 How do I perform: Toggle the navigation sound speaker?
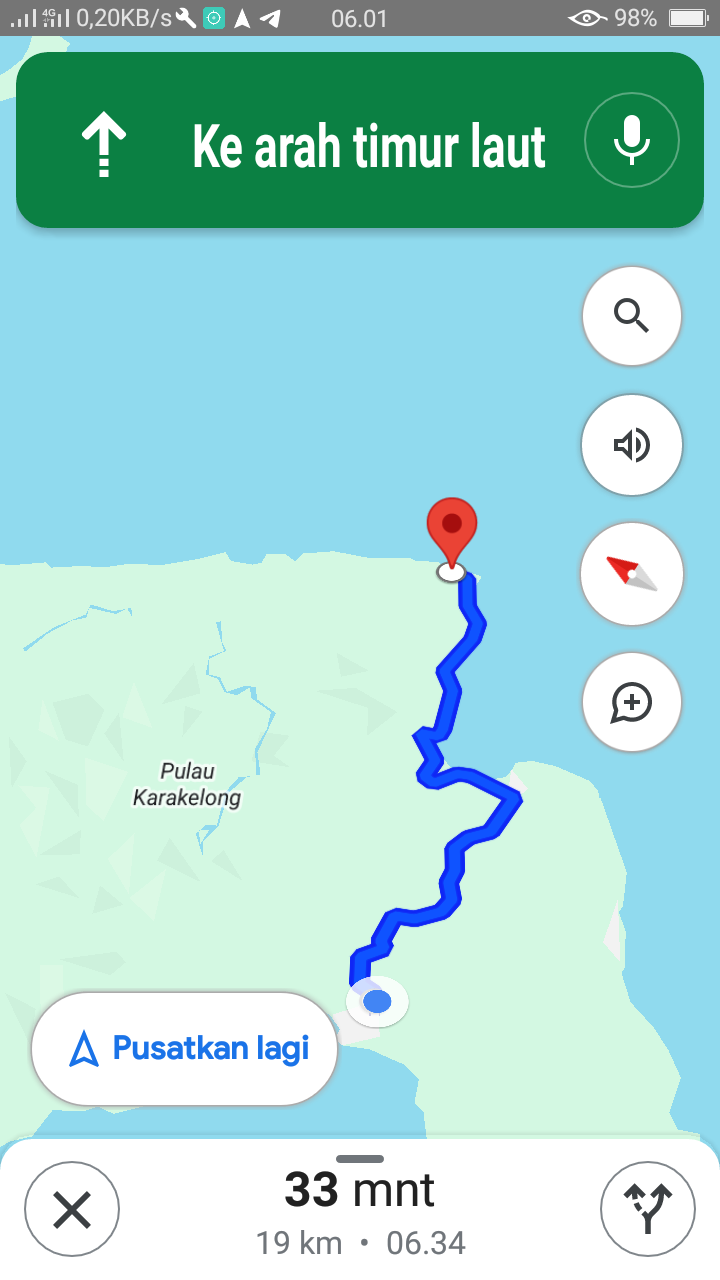[632, 445]
